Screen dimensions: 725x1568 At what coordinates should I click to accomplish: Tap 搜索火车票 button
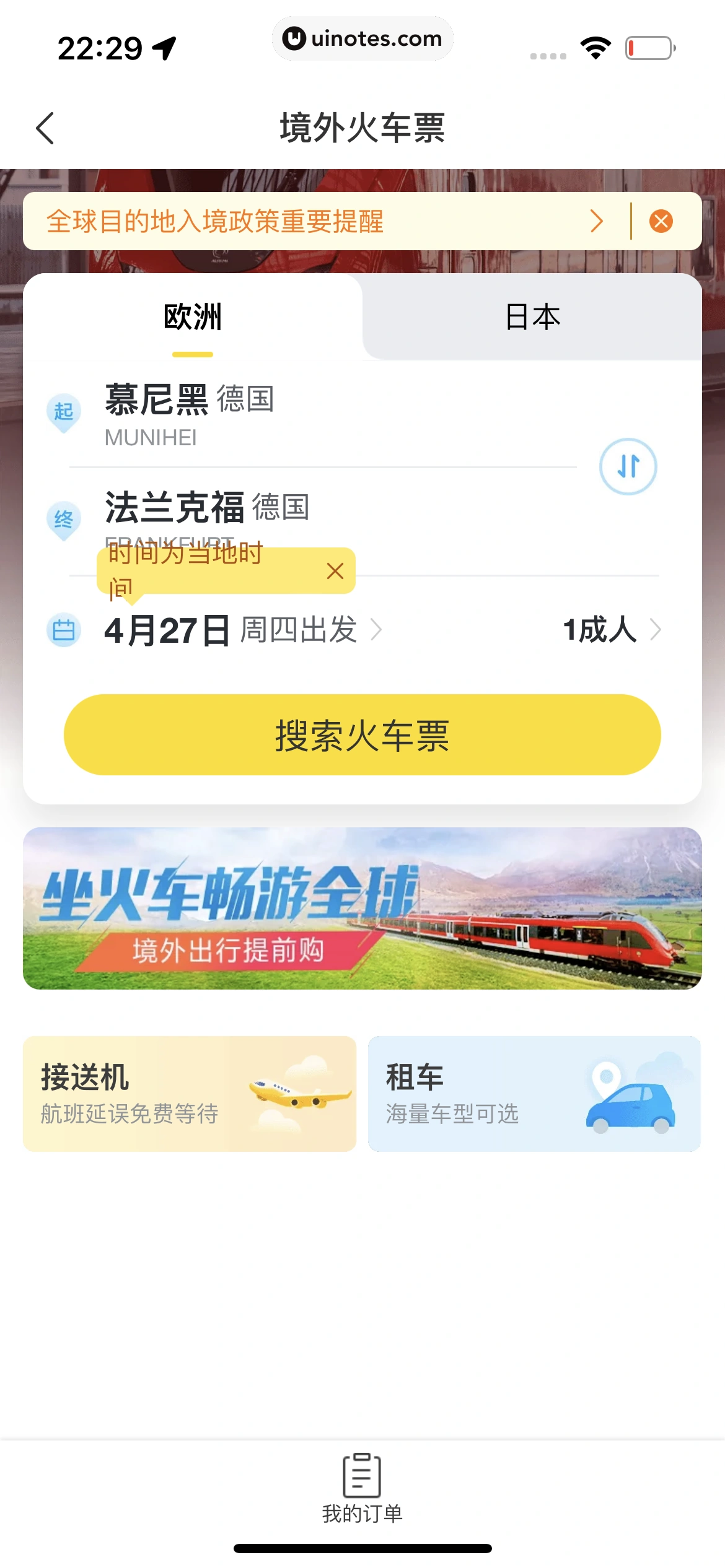(x=362, y=735)
